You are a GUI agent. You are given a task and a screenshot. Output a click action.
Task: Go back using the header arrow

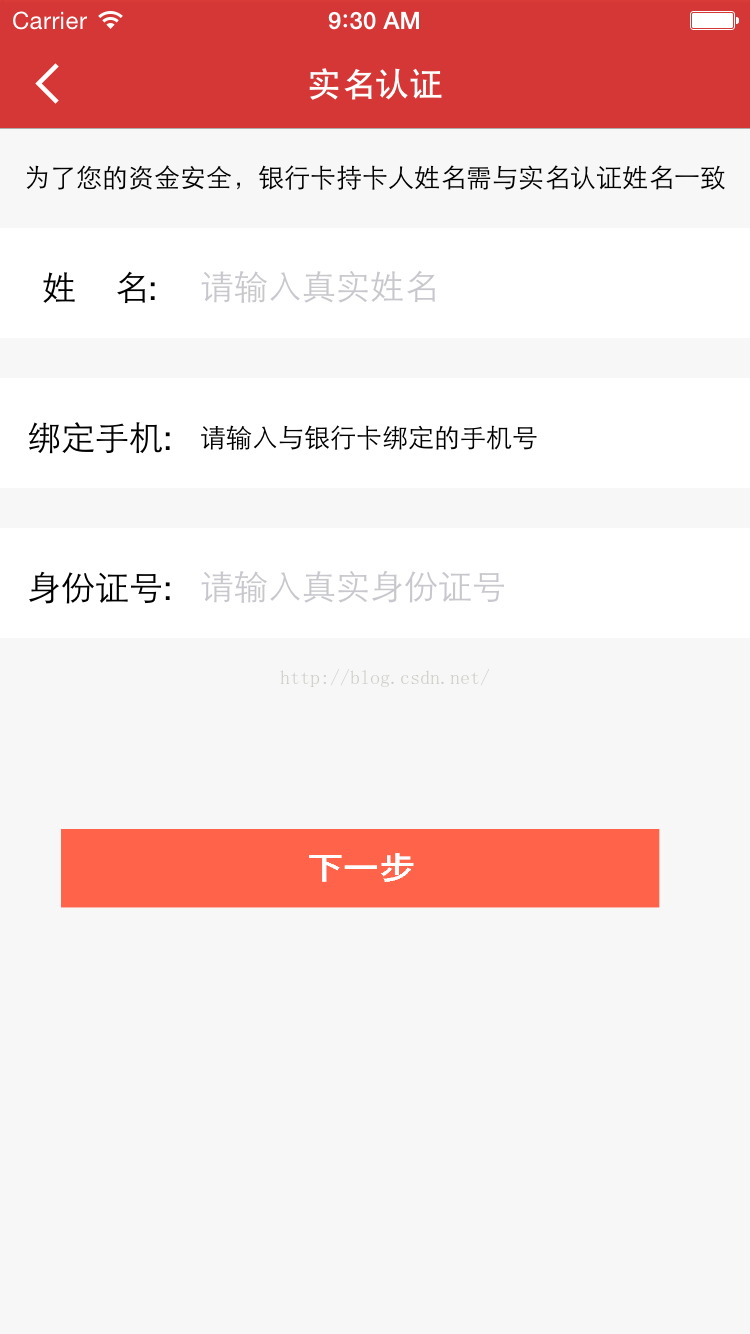47,84
